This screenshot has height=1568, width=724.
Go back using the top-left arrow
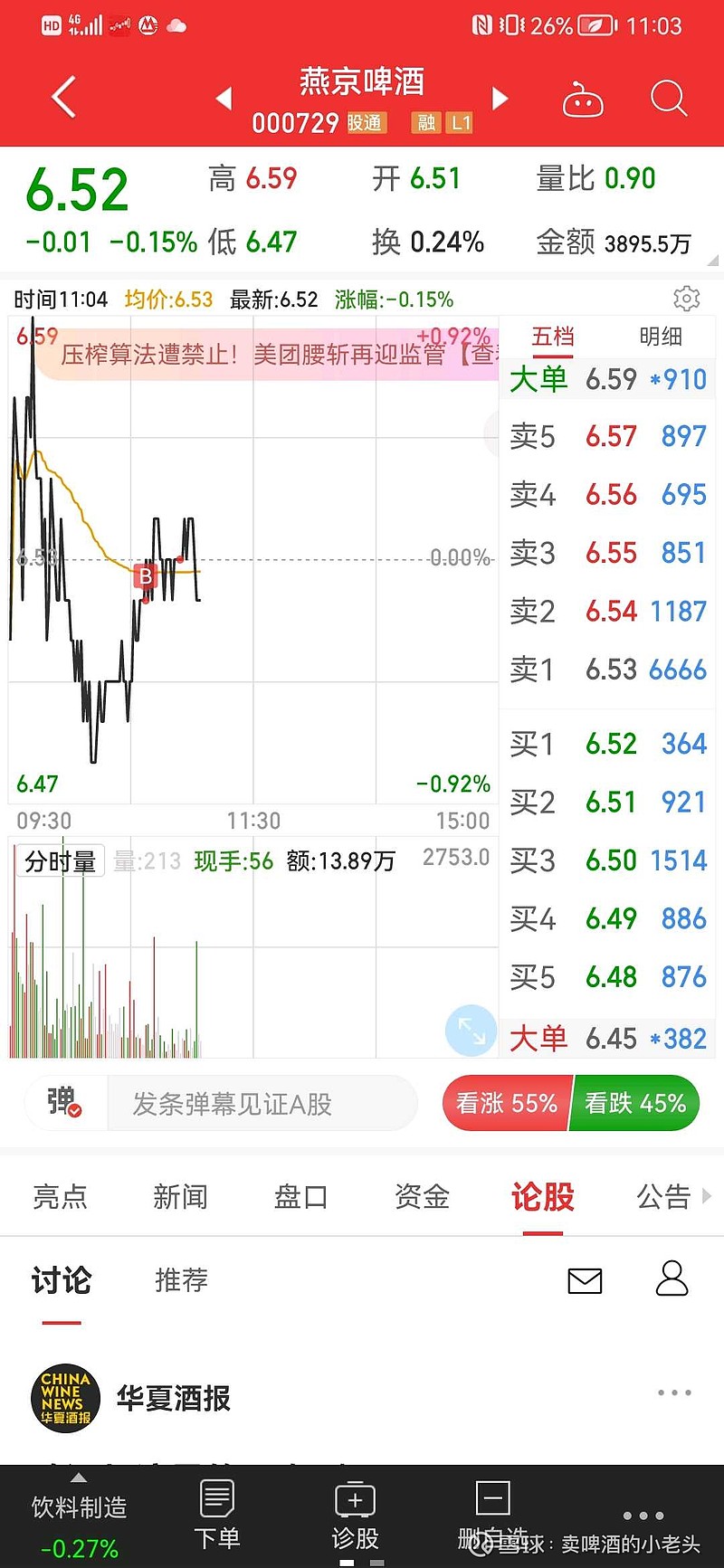[63, 97]
